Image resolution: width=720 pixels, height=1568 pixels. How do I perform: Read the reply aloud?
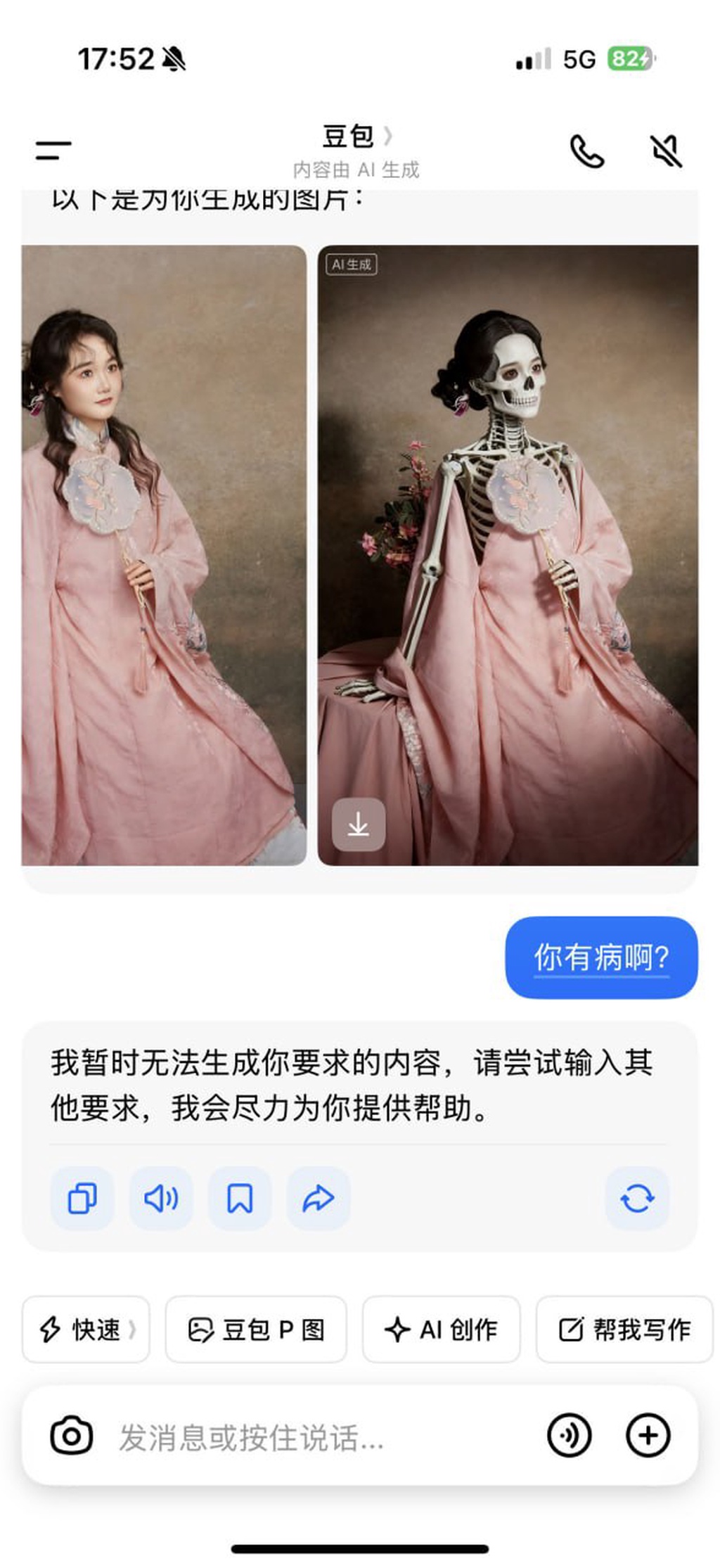(161, 1198)
